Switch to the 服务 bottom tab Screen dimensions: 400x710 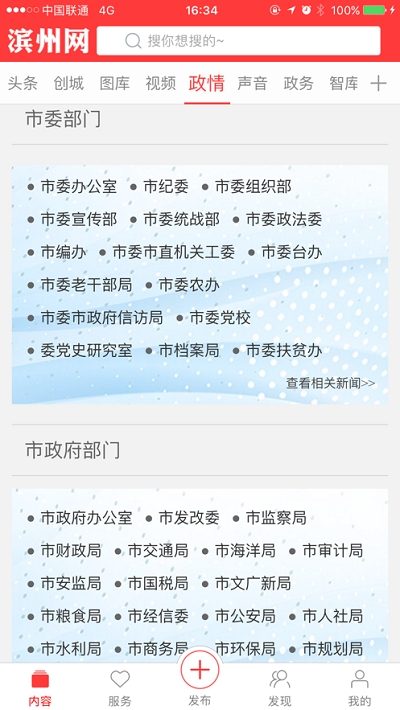120,688
